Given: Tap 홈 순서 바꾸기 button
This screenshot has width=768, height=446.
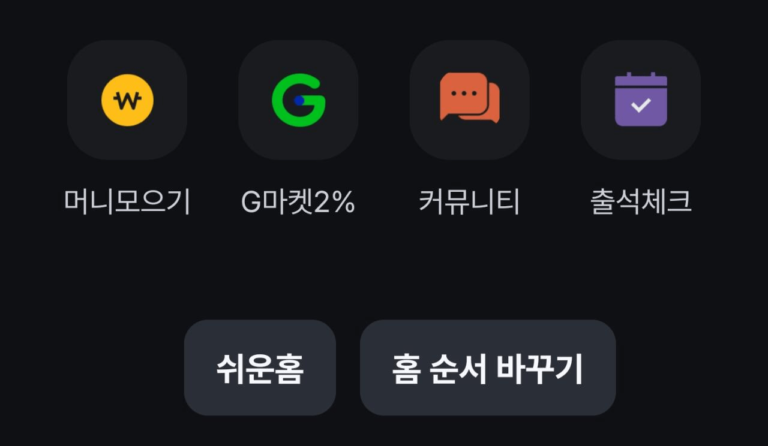Looking at the screenshot, I should [488, 368].
